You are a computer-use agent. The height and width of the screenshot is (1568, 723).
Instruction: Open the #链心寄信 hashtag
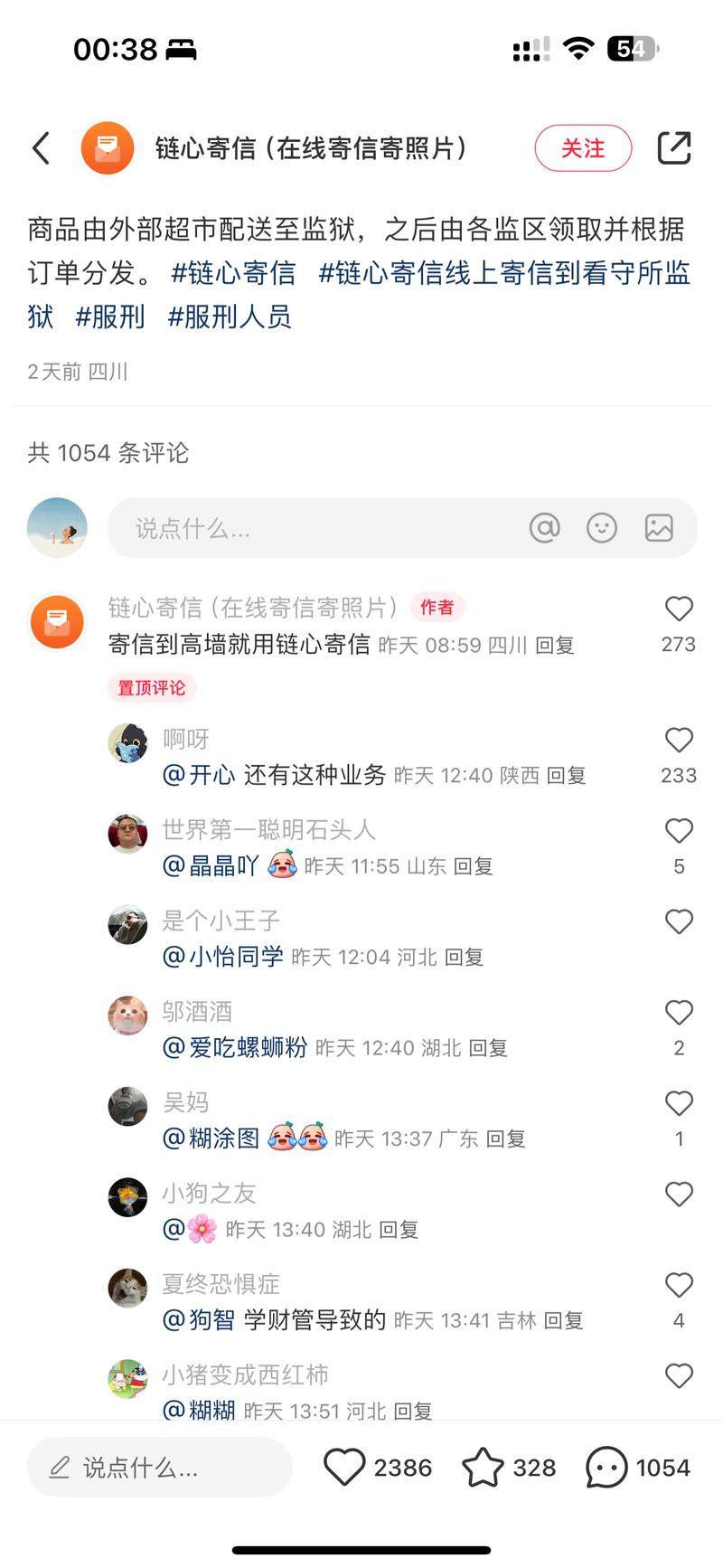pos(233,273)
